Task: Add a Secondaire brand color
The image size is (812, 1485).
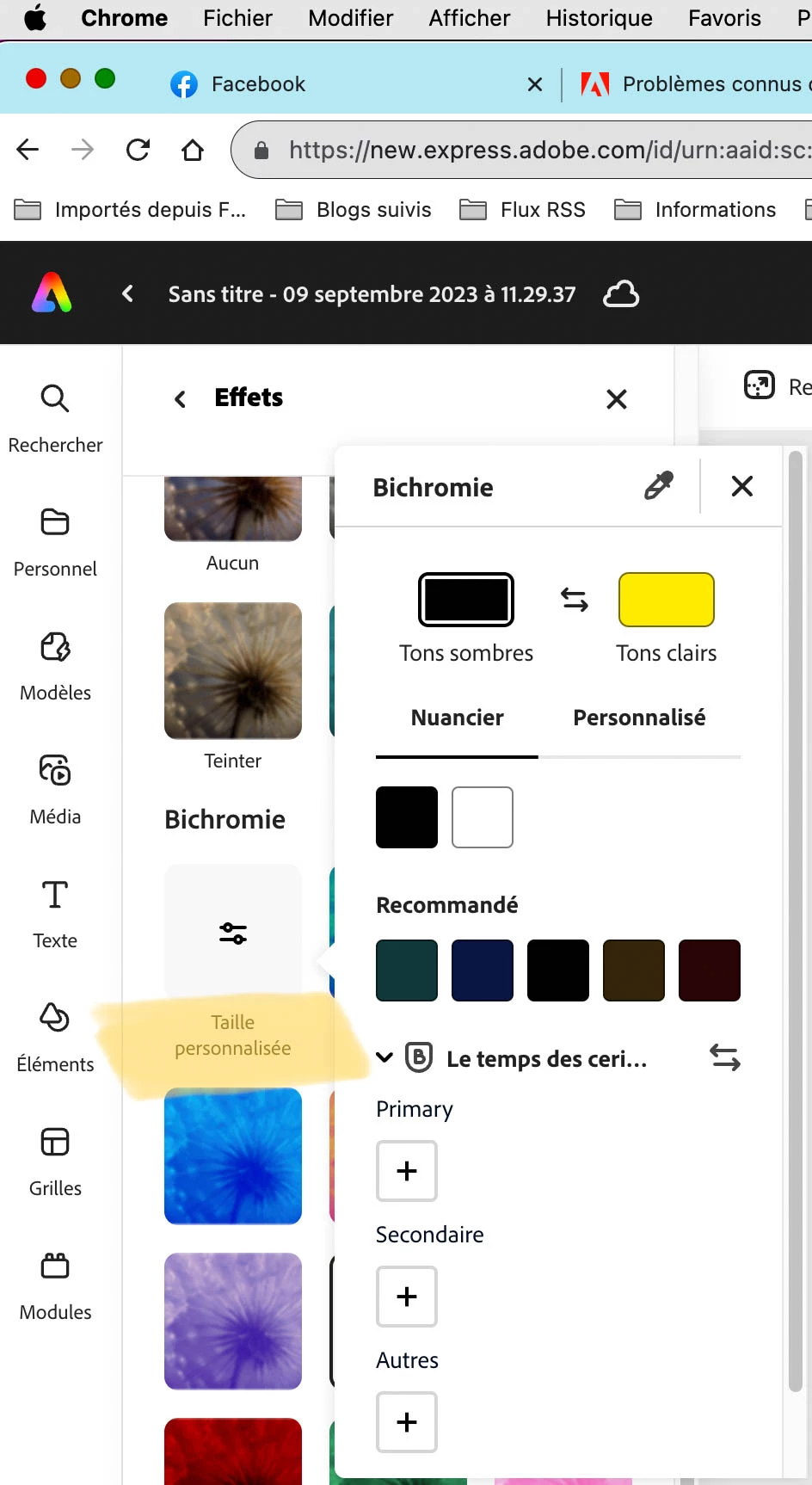Action: tap(407, 1297)
